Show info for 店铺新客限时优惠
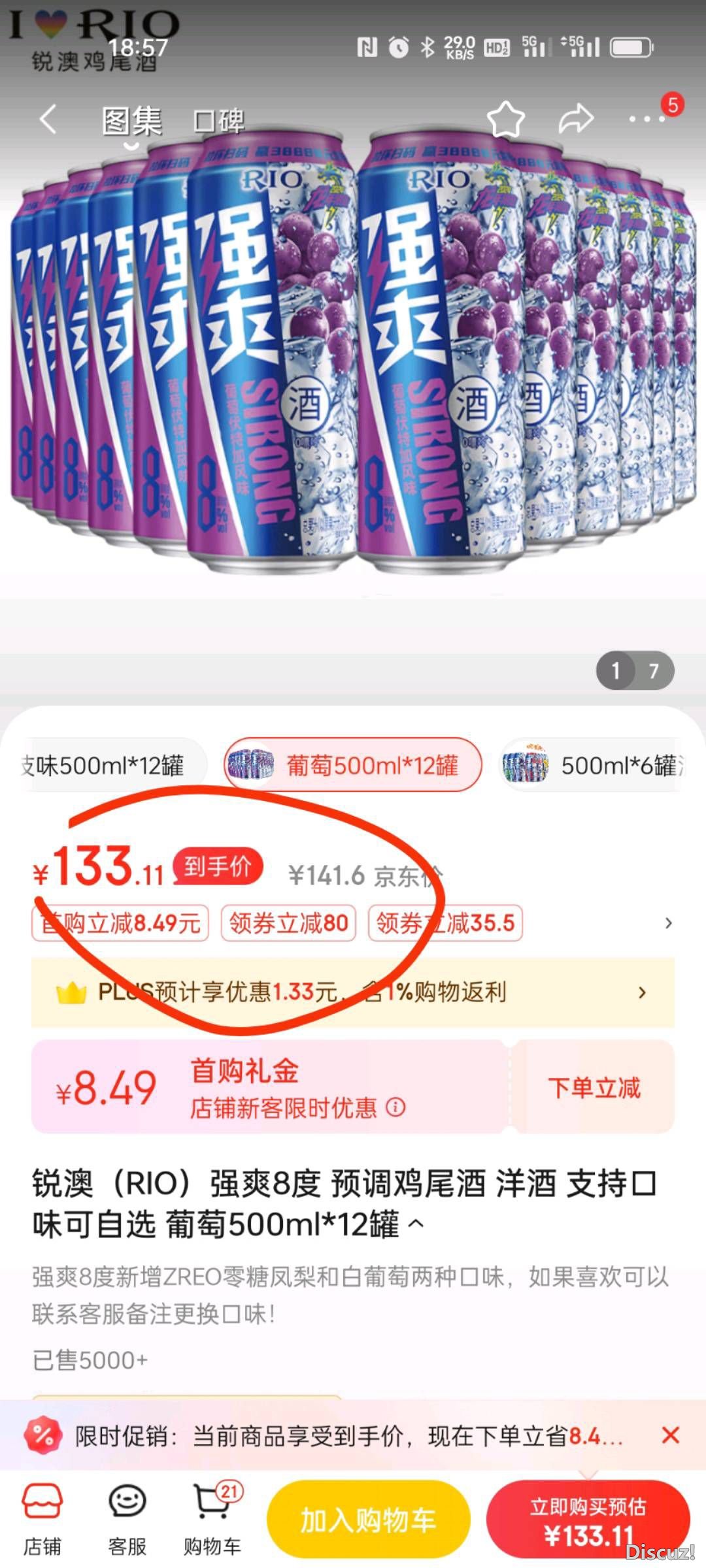 point(395,1107)
